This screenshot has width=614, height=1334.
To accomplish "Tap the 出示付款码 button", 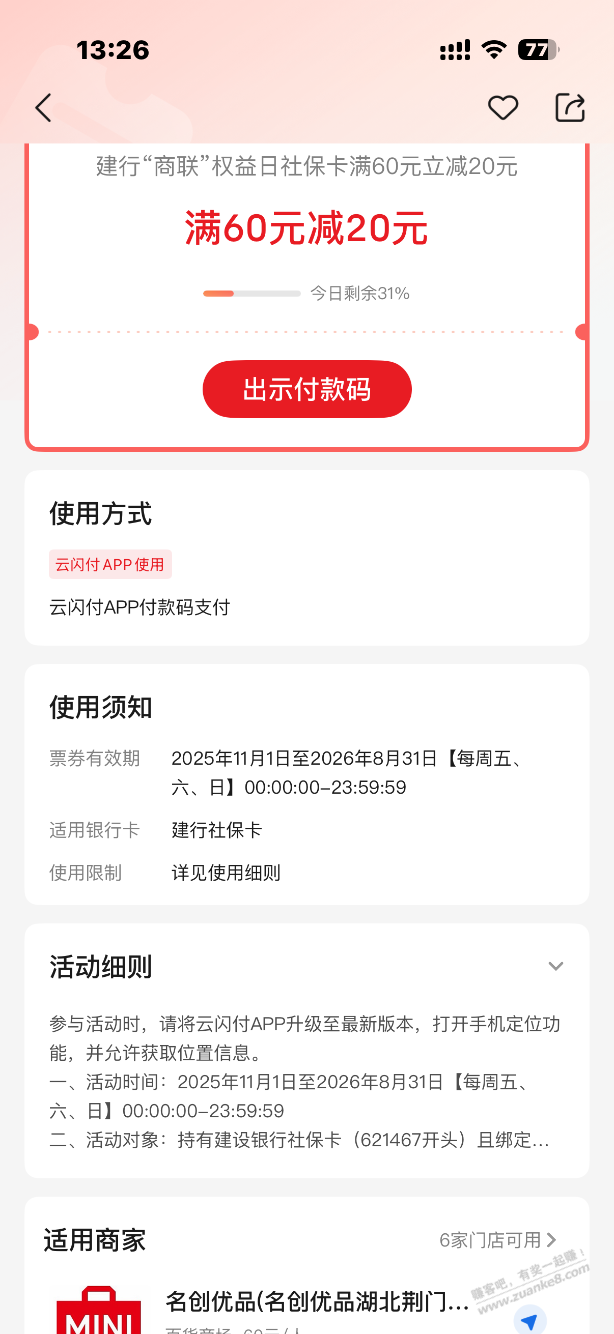I will point(307,389).
